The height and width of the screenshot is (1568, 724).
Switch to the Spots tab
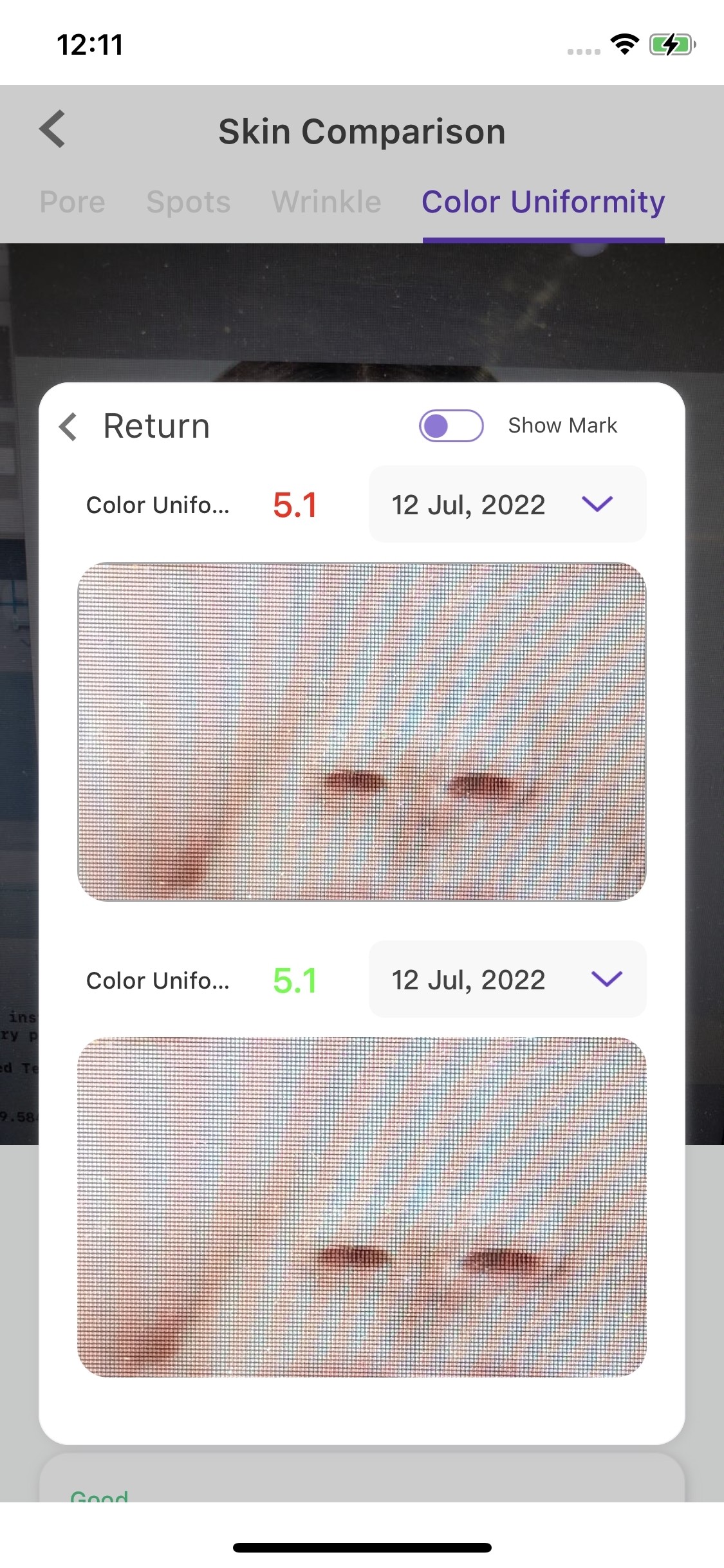point(188,202)
